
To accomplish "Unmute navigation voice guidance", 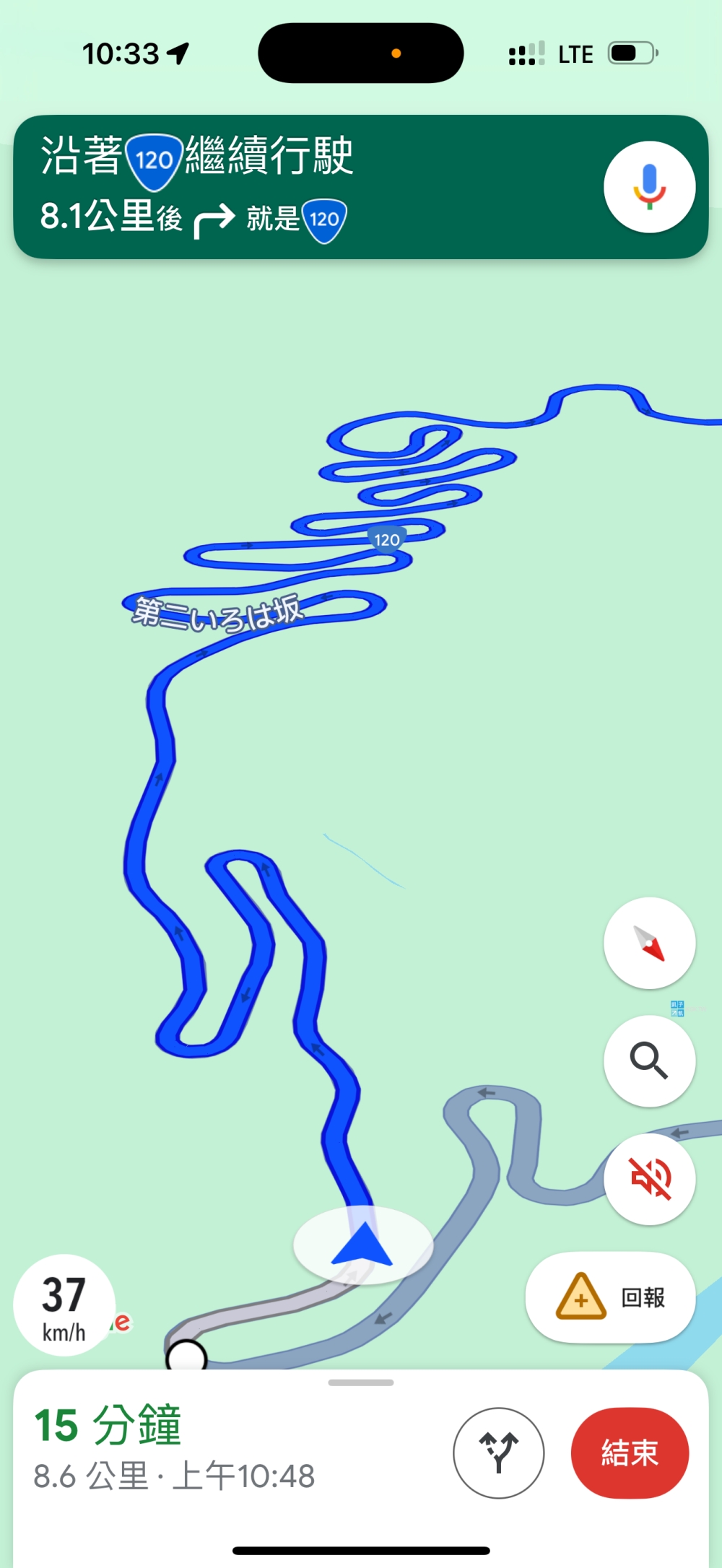I will pyautogui.click(x=649, y=1178).
